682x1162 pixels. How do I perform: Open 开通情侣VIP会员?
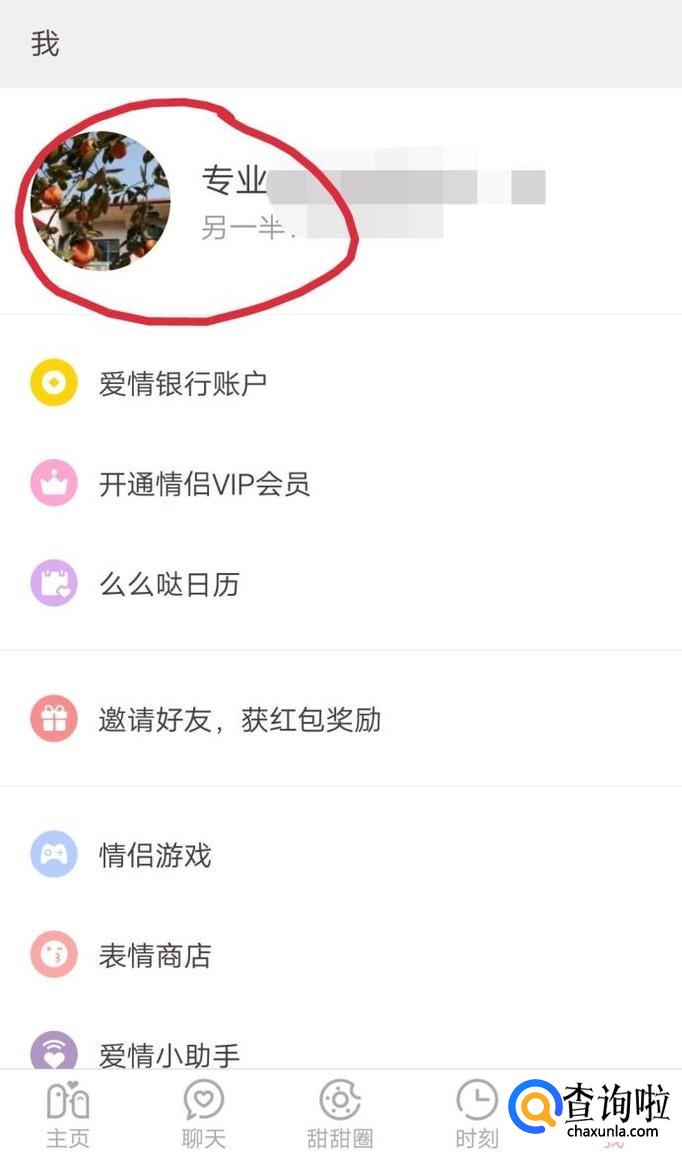(341, 483)
